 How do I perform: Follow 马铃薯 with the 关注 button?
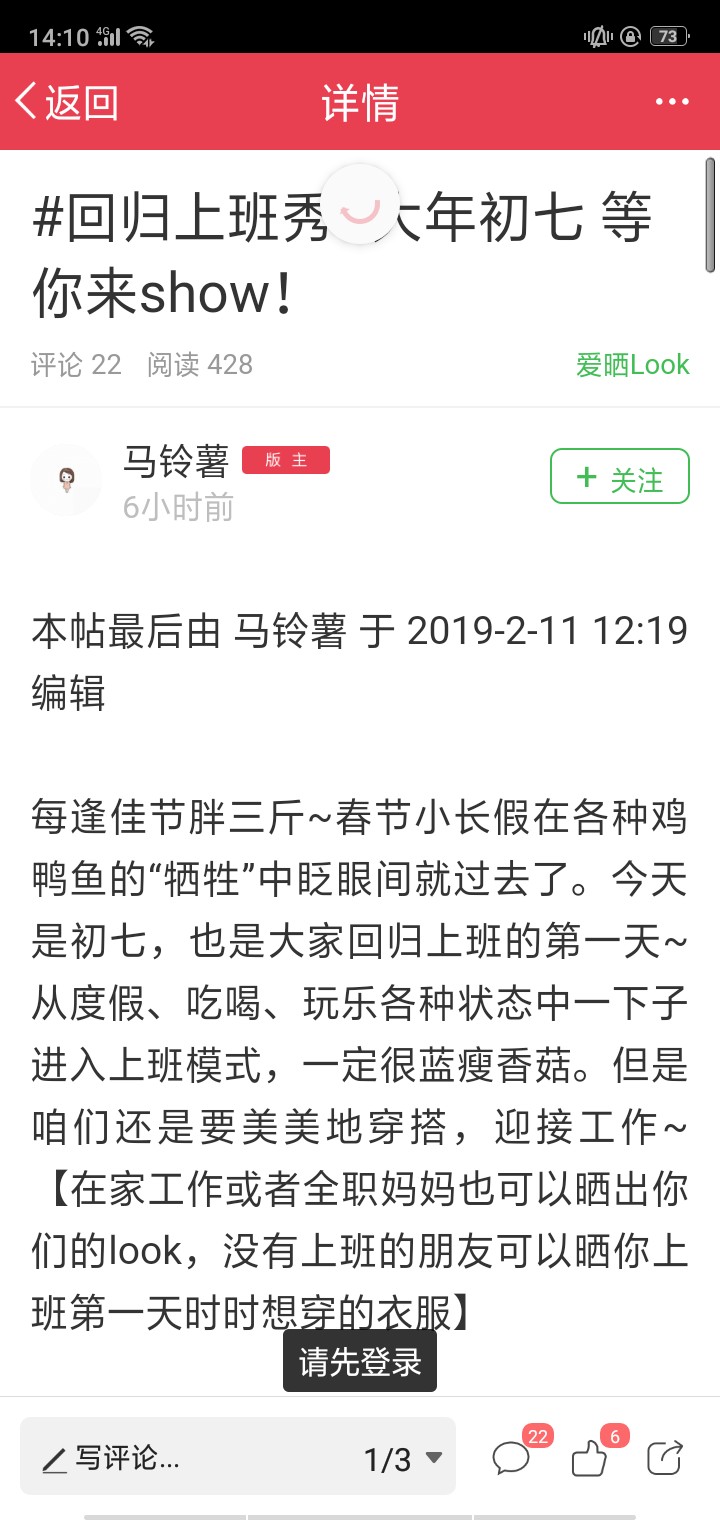pyautogui.click(x=620, y=477)
